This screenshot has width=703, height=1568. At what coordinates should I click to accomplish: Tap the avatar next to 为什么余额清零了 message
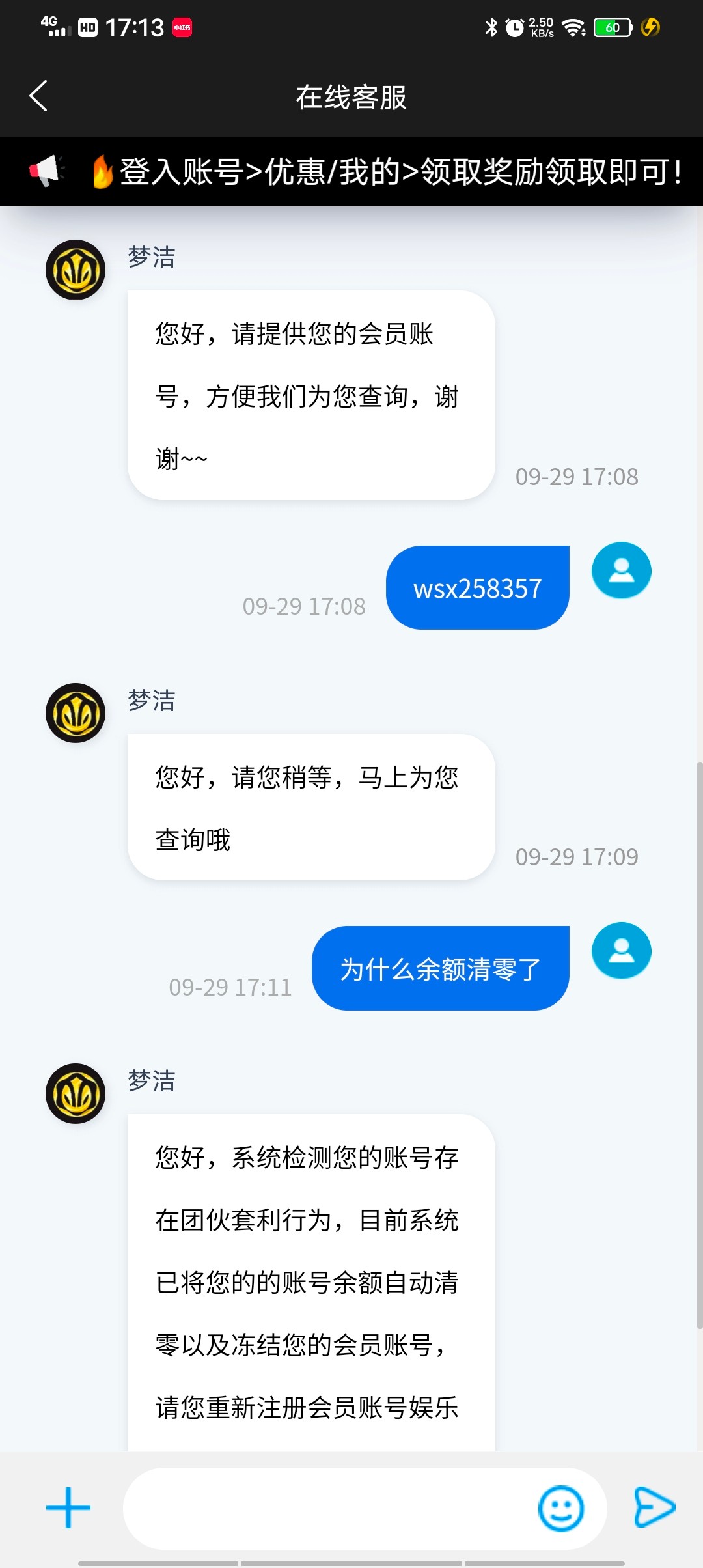(x=621, y=951)
